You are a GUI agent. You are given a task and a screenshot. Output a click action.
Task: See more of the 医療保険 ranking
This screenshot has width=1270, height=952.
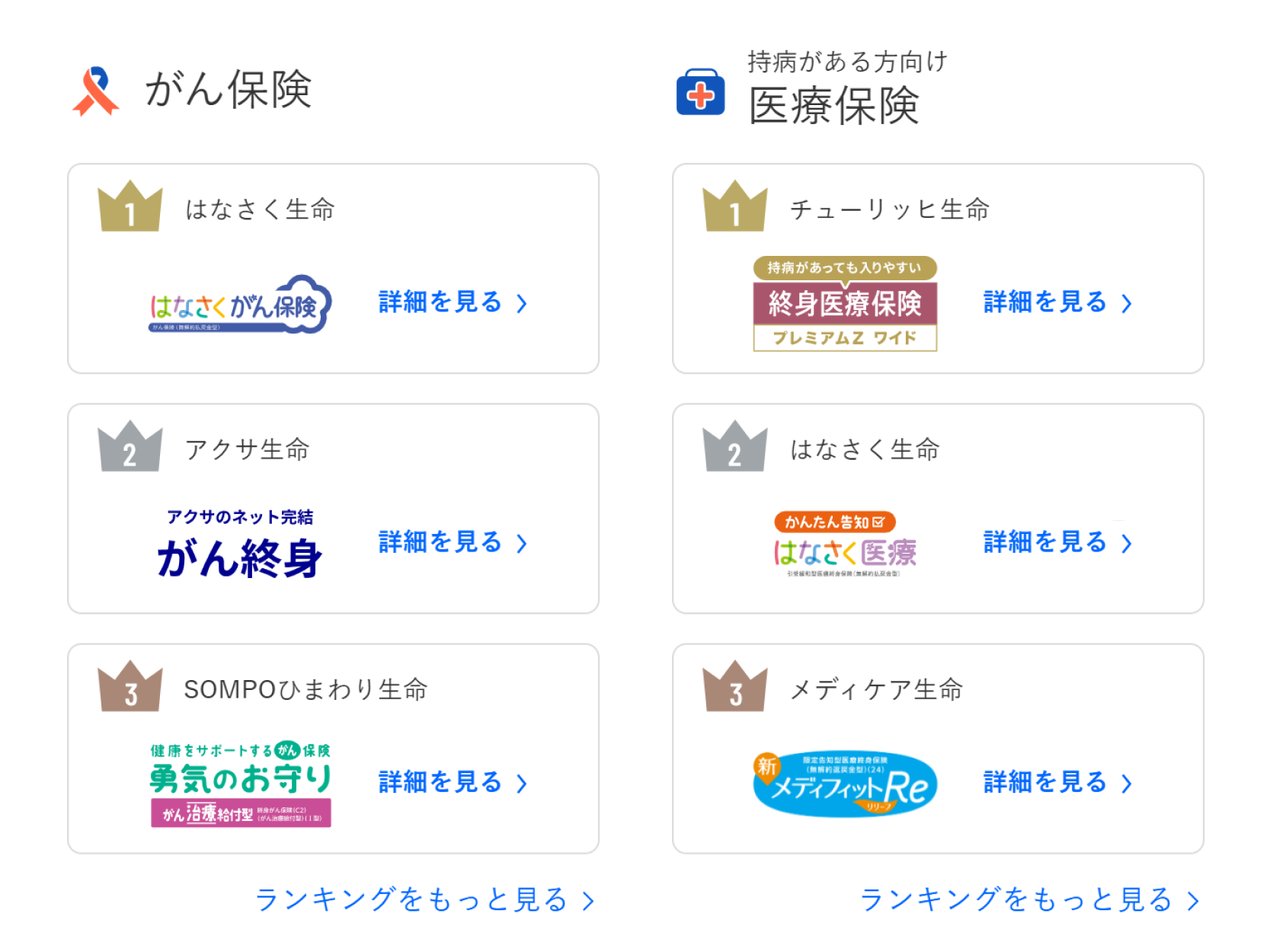(1029, 899)
